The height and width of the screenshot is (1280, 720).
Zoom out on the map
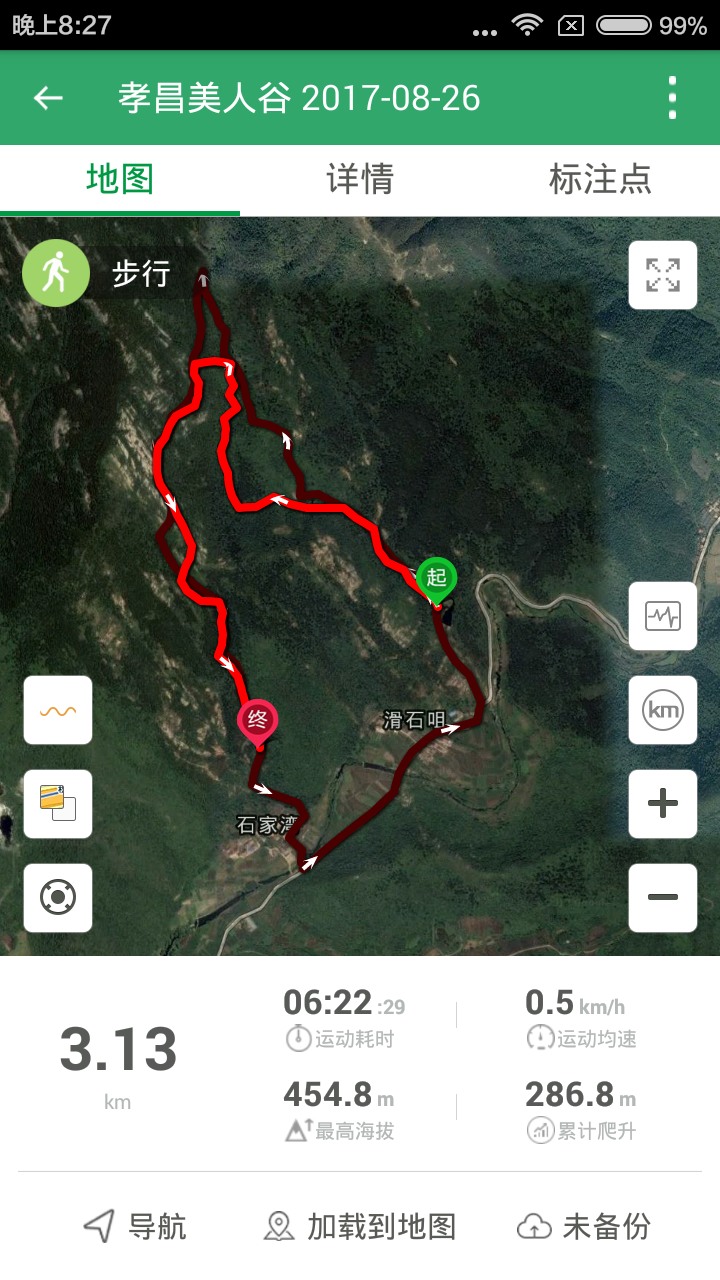click(x=662, y=898)
